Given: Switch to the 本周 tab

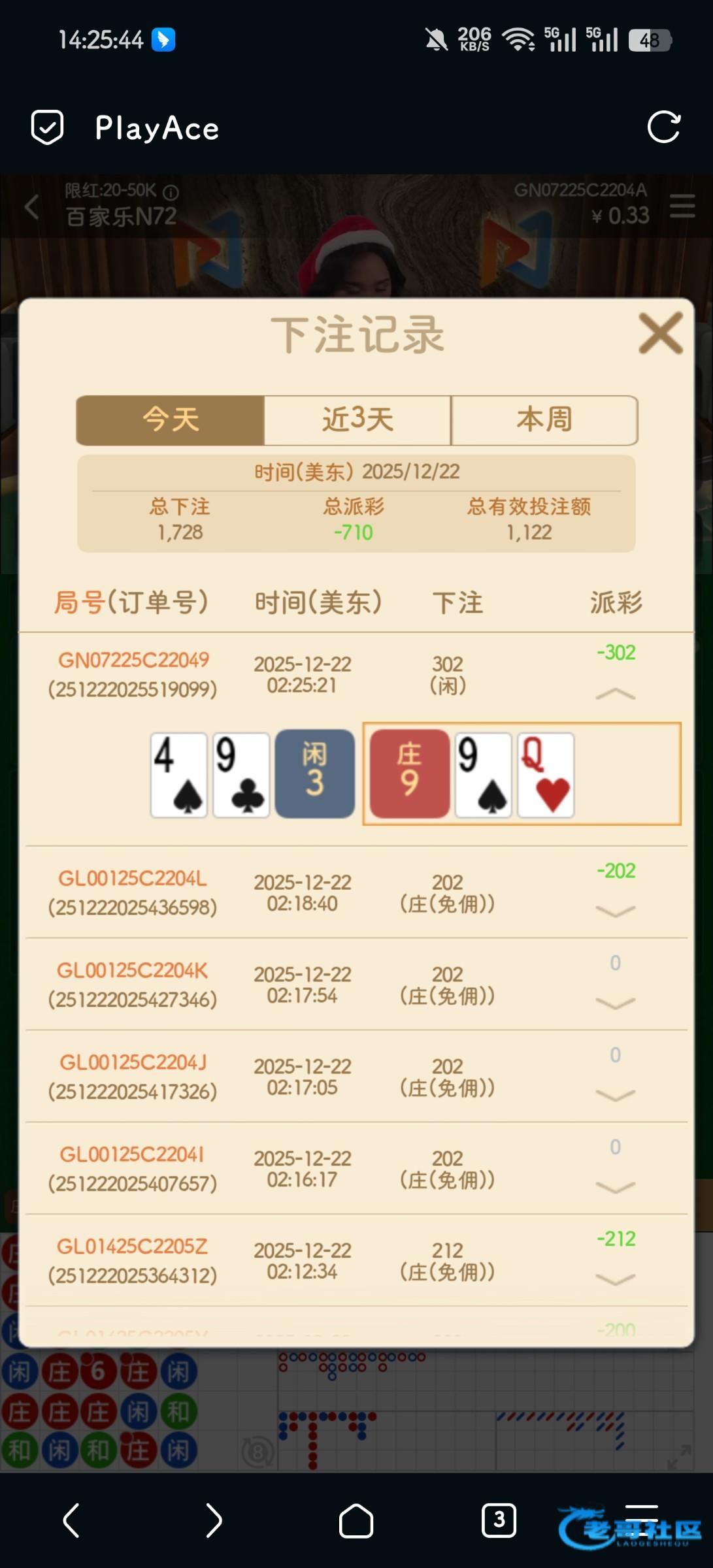Looking at the screenshot, I should [x=544, y=419].
